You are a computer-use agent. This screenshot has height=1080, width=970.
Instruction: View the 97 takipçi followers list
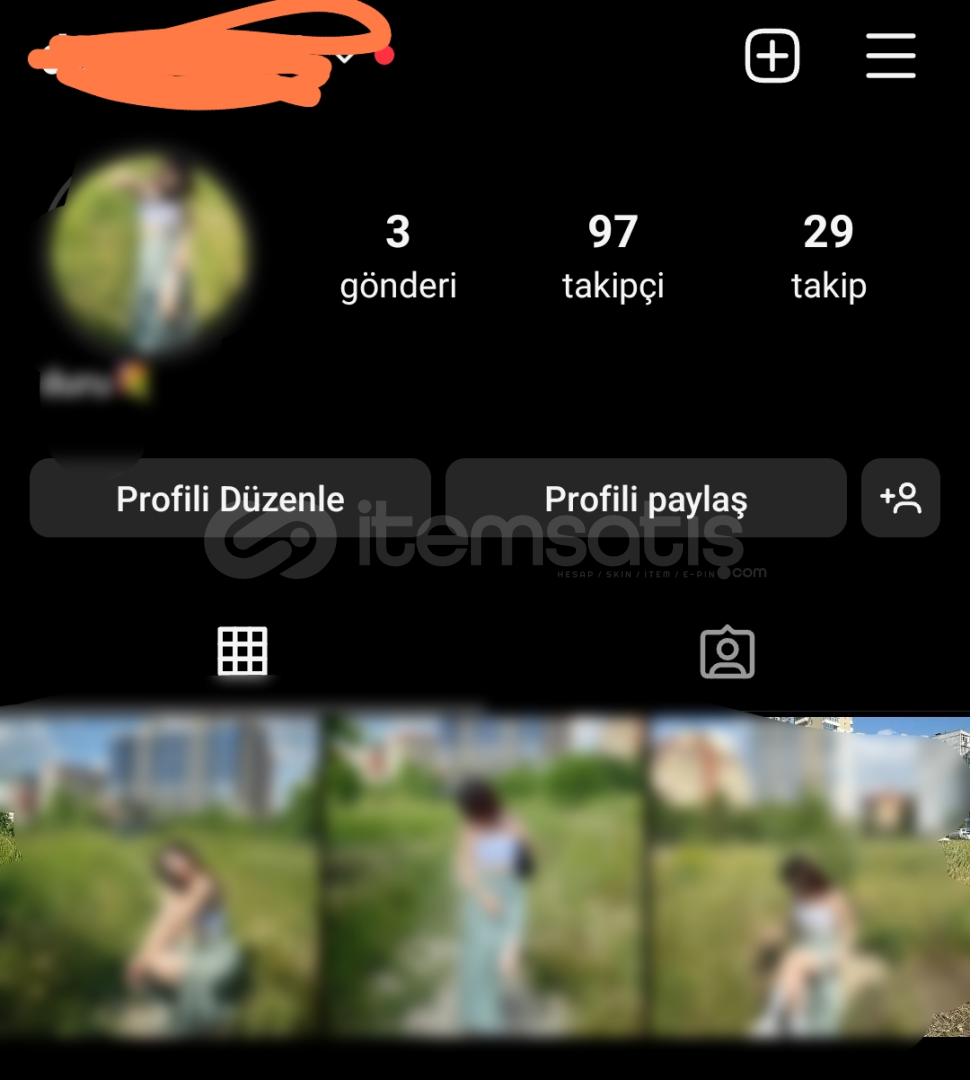click(612, 256)
